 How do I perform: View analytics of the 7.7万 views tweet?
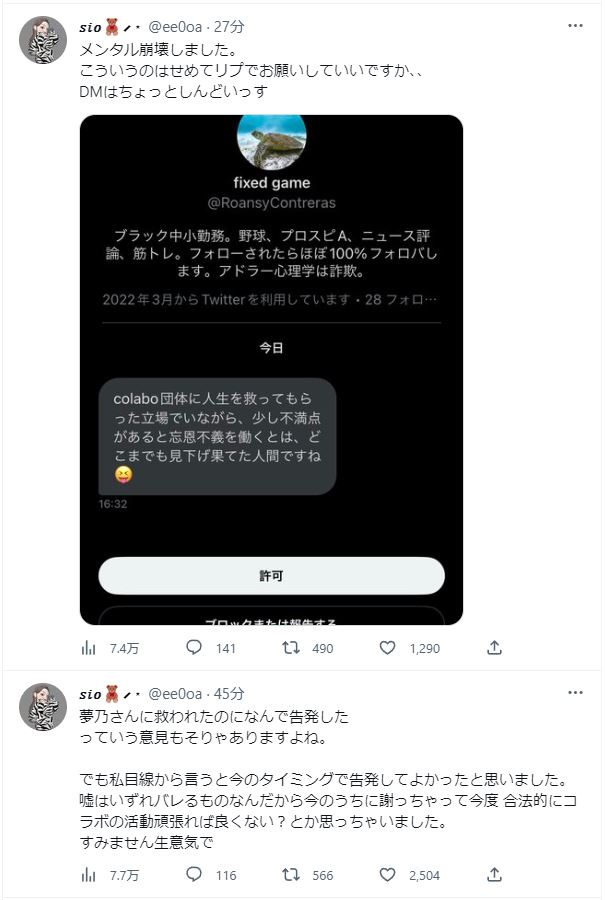(x=89, y=874)
